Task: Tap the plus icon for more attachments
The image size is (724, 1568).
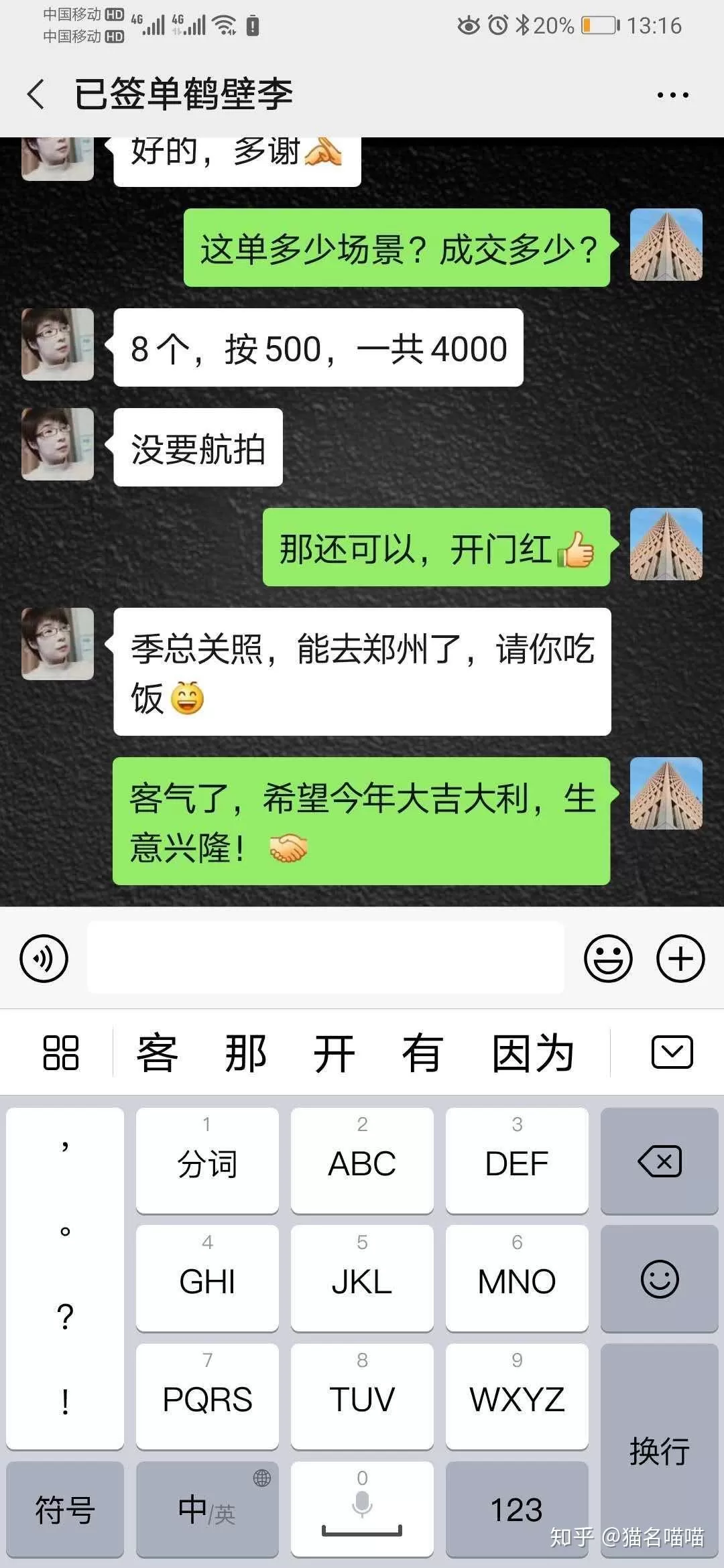Action: coord(680,958)
